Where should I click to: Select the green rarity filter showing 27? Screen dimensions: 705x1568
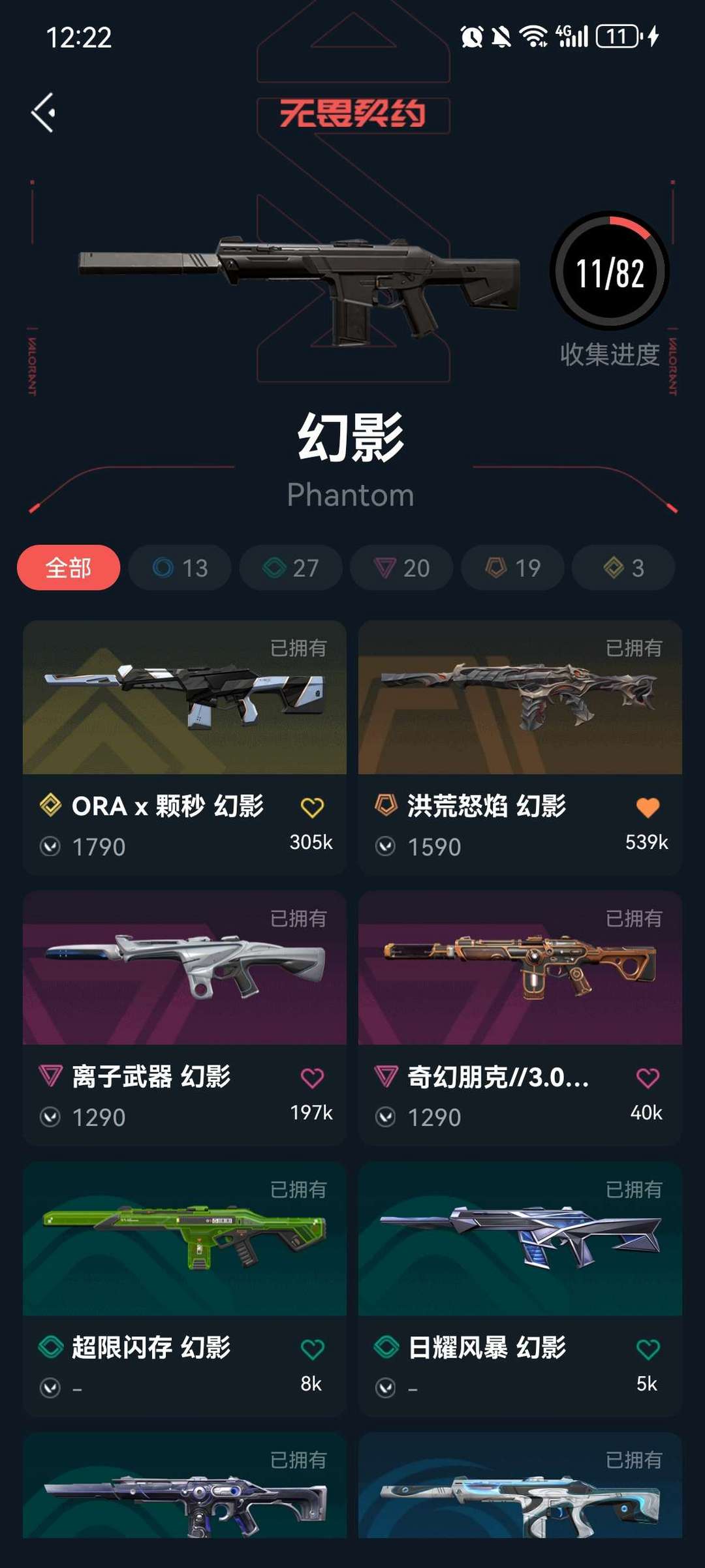point(290,568)
